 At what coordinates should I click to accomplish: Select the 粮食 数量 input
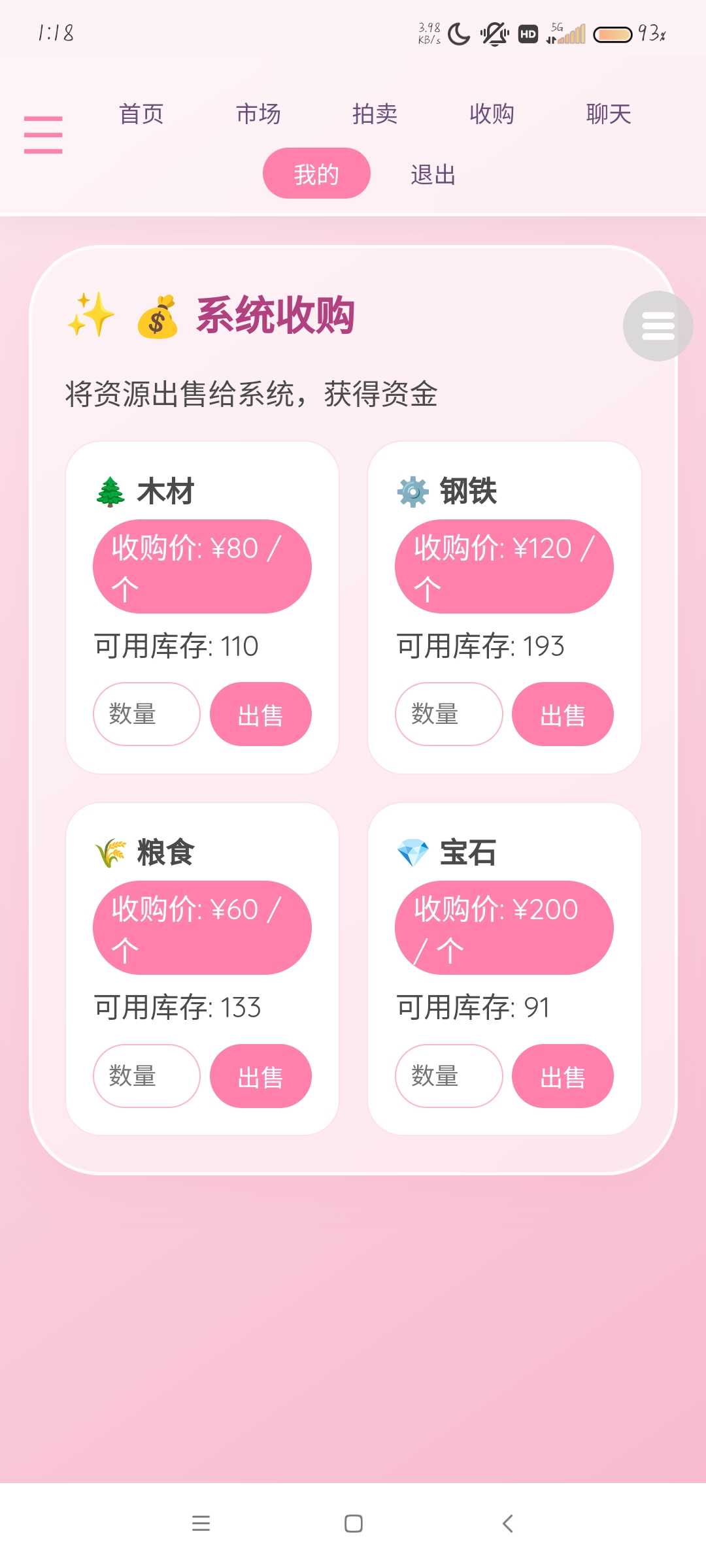[x=146, y=1076]
